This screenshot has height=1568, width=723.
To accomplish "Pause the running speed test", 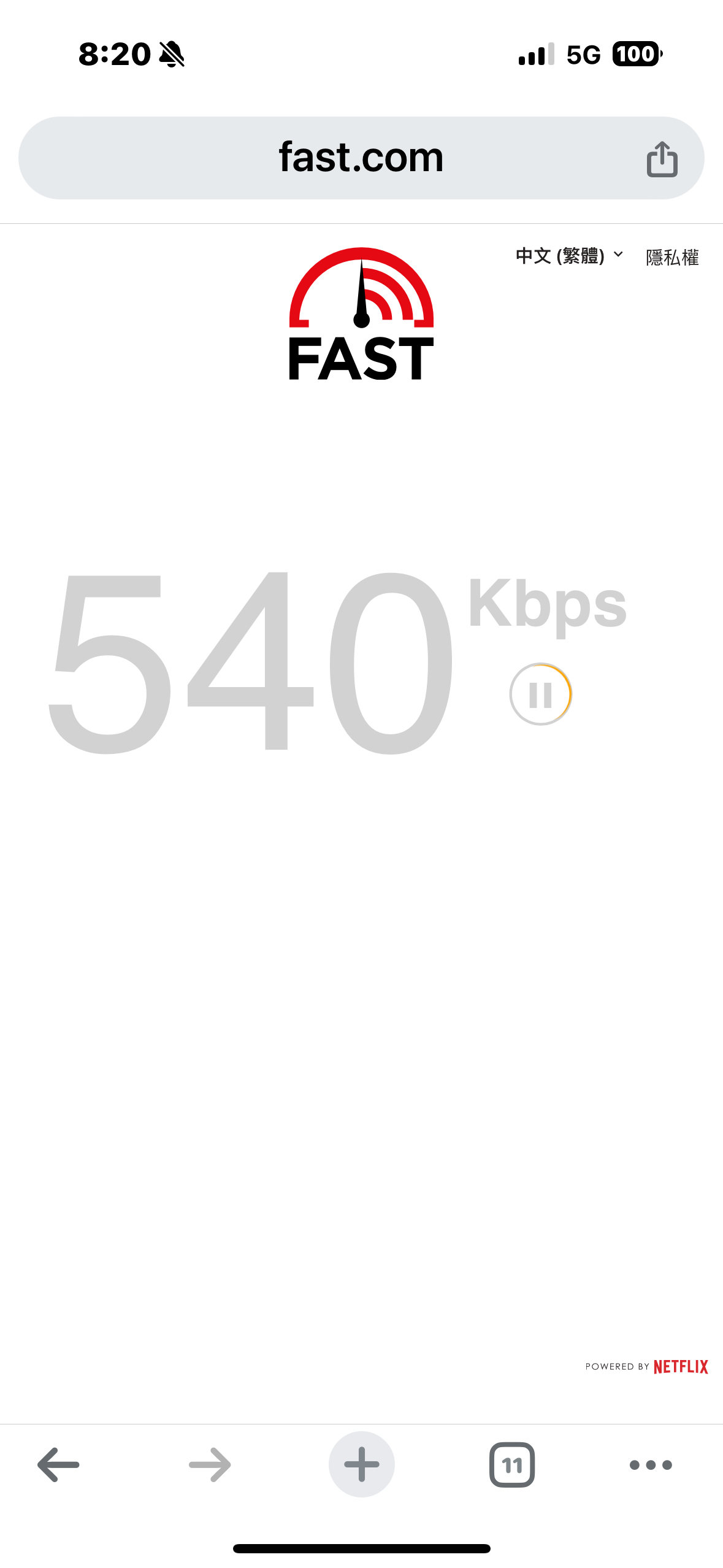I will 540,694.
